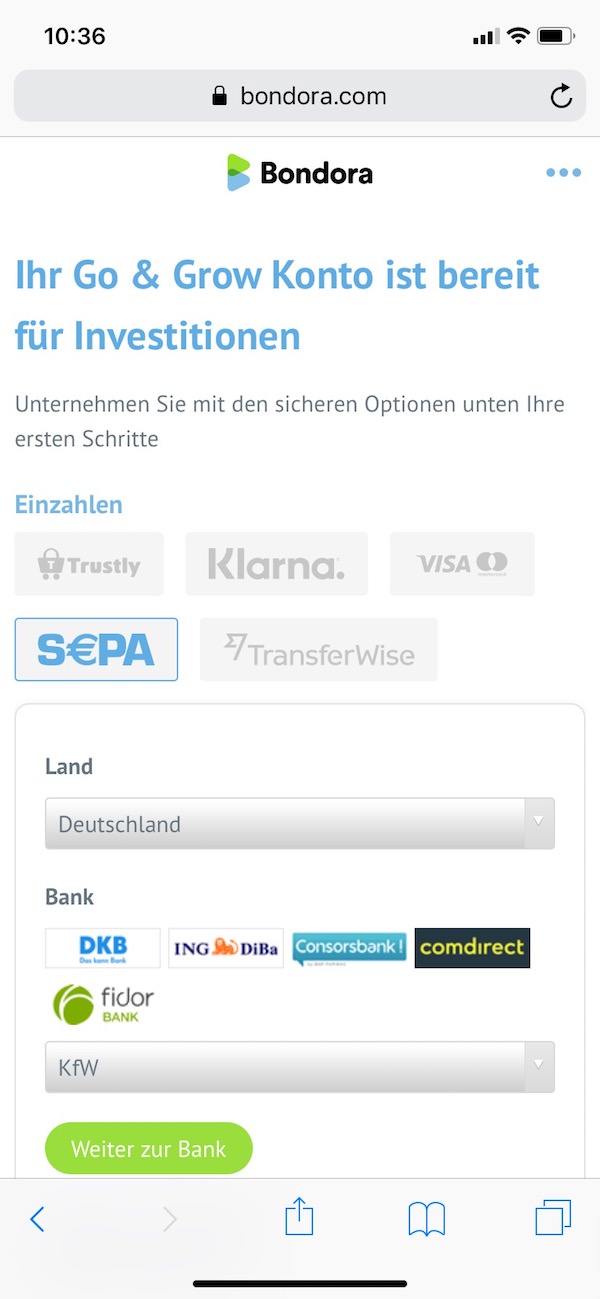Expand the bank dropdown showing KfW
The image size is (600, 1299).
[299, 1067]
